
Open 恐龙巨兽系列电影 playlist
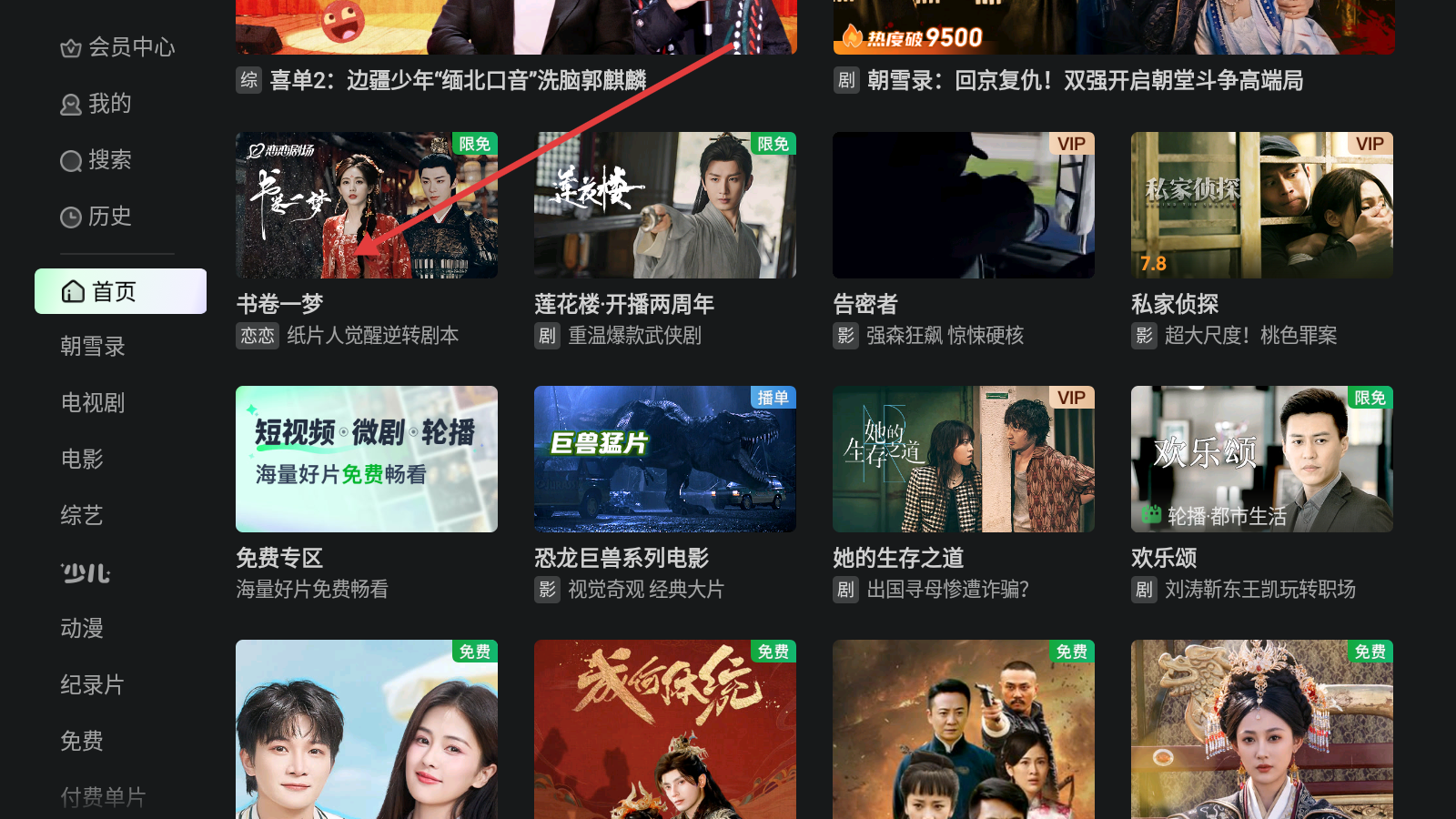point(665,460)
